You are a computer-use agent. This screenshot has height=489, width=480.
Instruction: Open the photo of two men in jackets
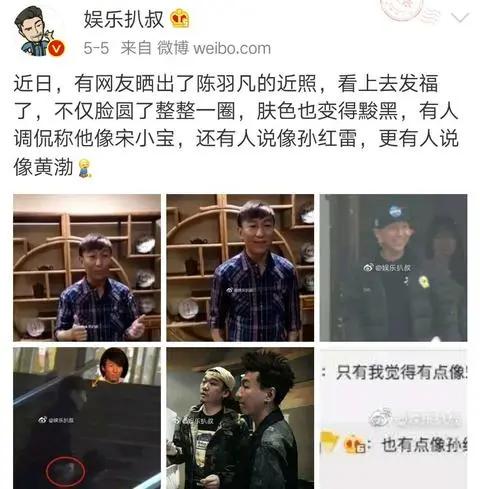(240, 418)
